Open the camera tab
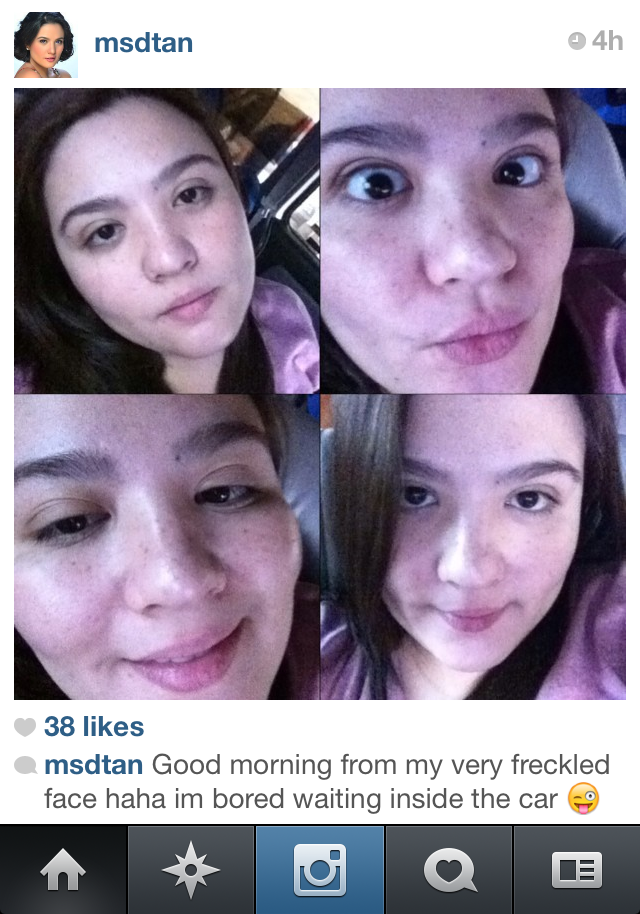Screen dimensions: 640x914 320,871
